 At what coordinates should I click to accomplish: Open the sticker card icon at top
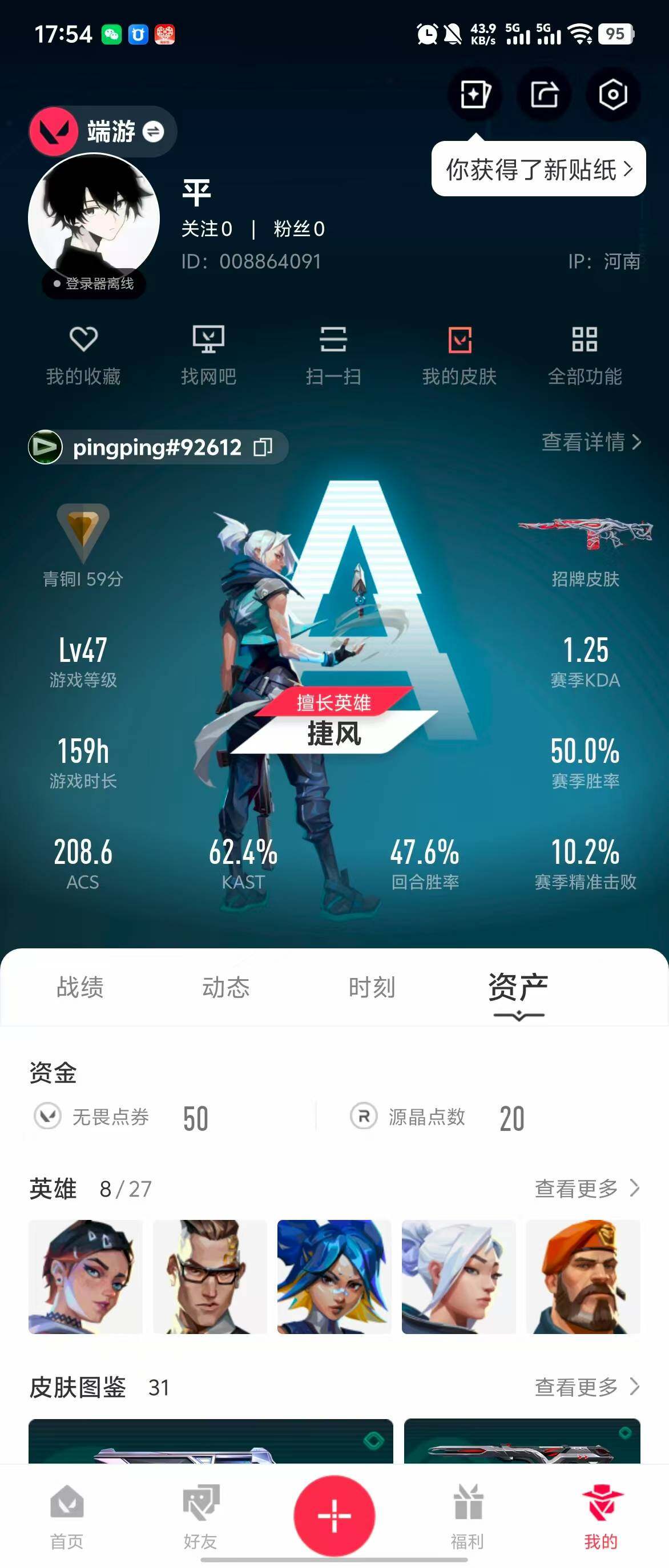click(x=475, y=94)
